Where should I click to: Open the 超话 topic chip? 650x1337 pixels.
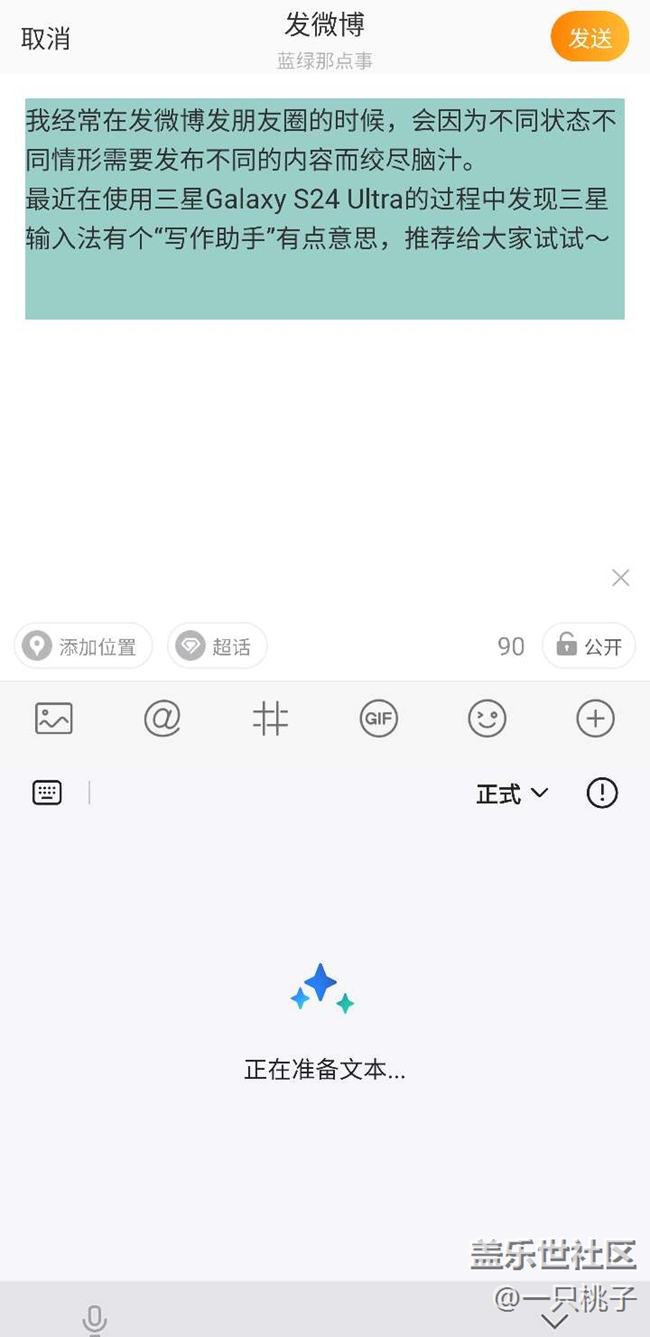pos(217,646)
